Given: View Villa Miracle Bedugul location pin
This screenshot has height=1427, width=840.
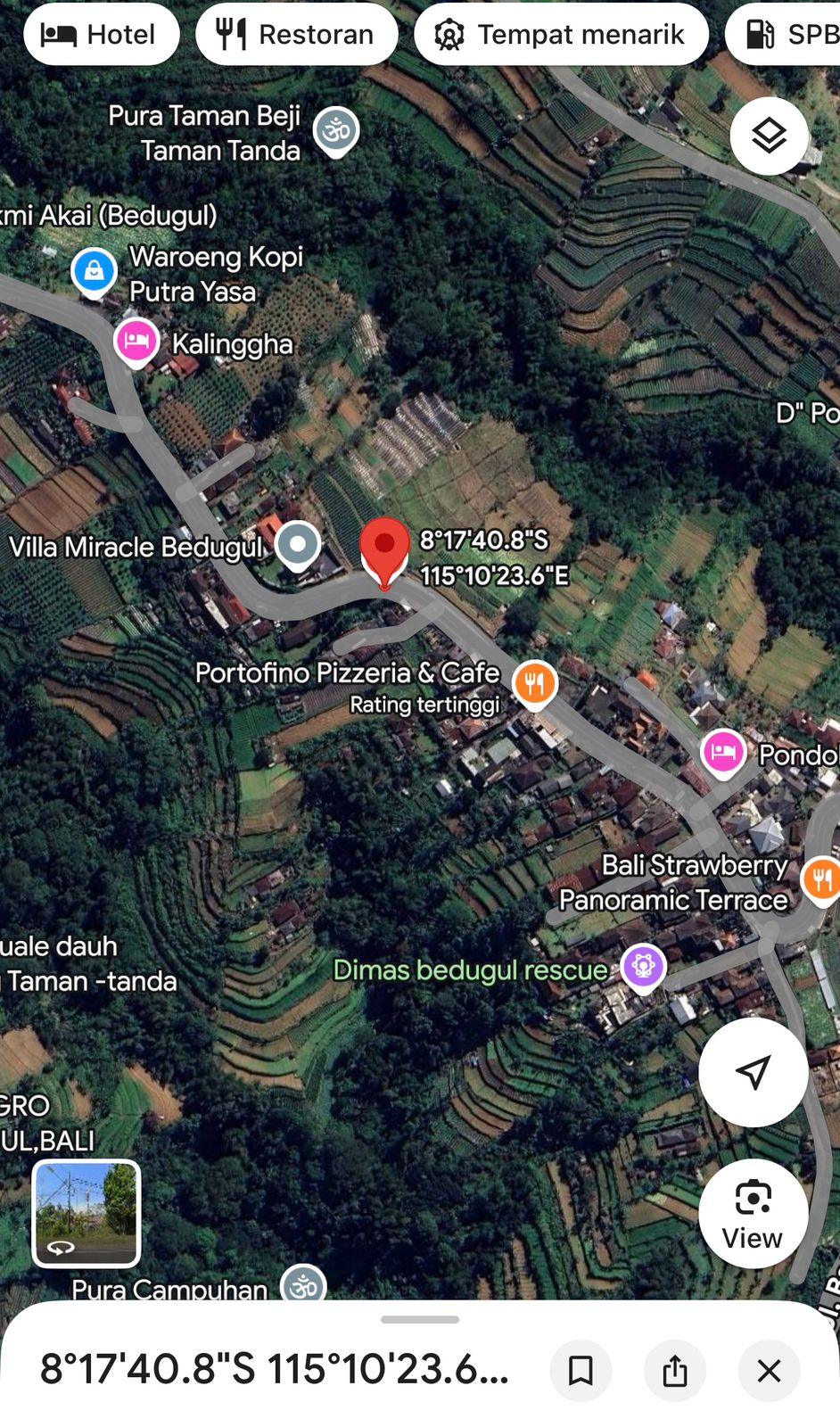Looking at the screenshot, I should 298,544.
